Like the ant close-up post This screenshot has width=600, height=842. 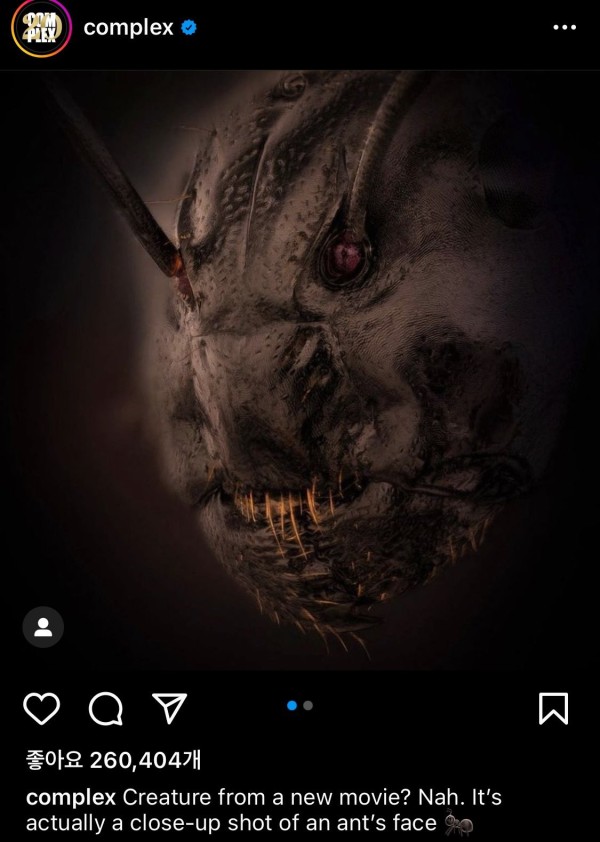41,708
